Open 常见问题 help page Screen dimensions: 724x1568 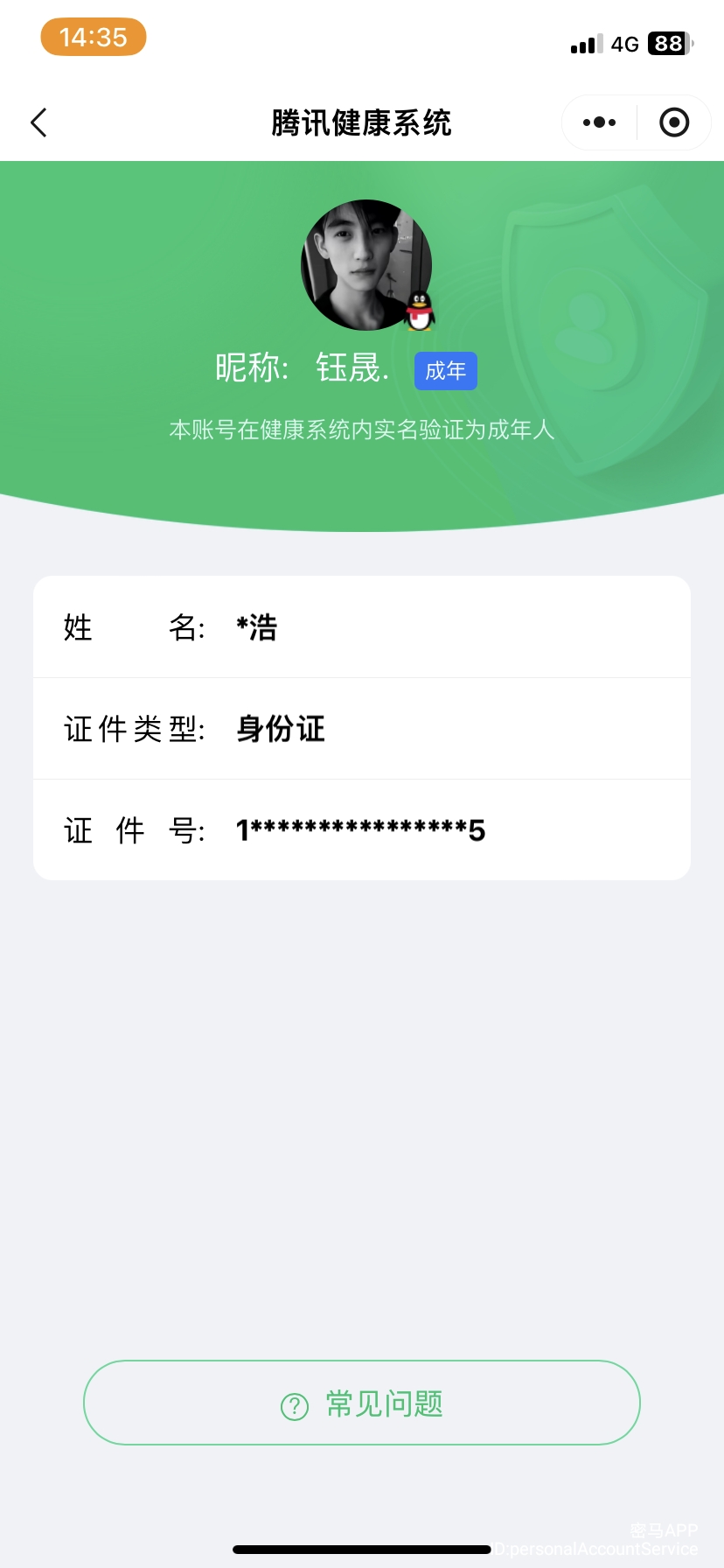pyautogui.click(x=362, y=1403)
